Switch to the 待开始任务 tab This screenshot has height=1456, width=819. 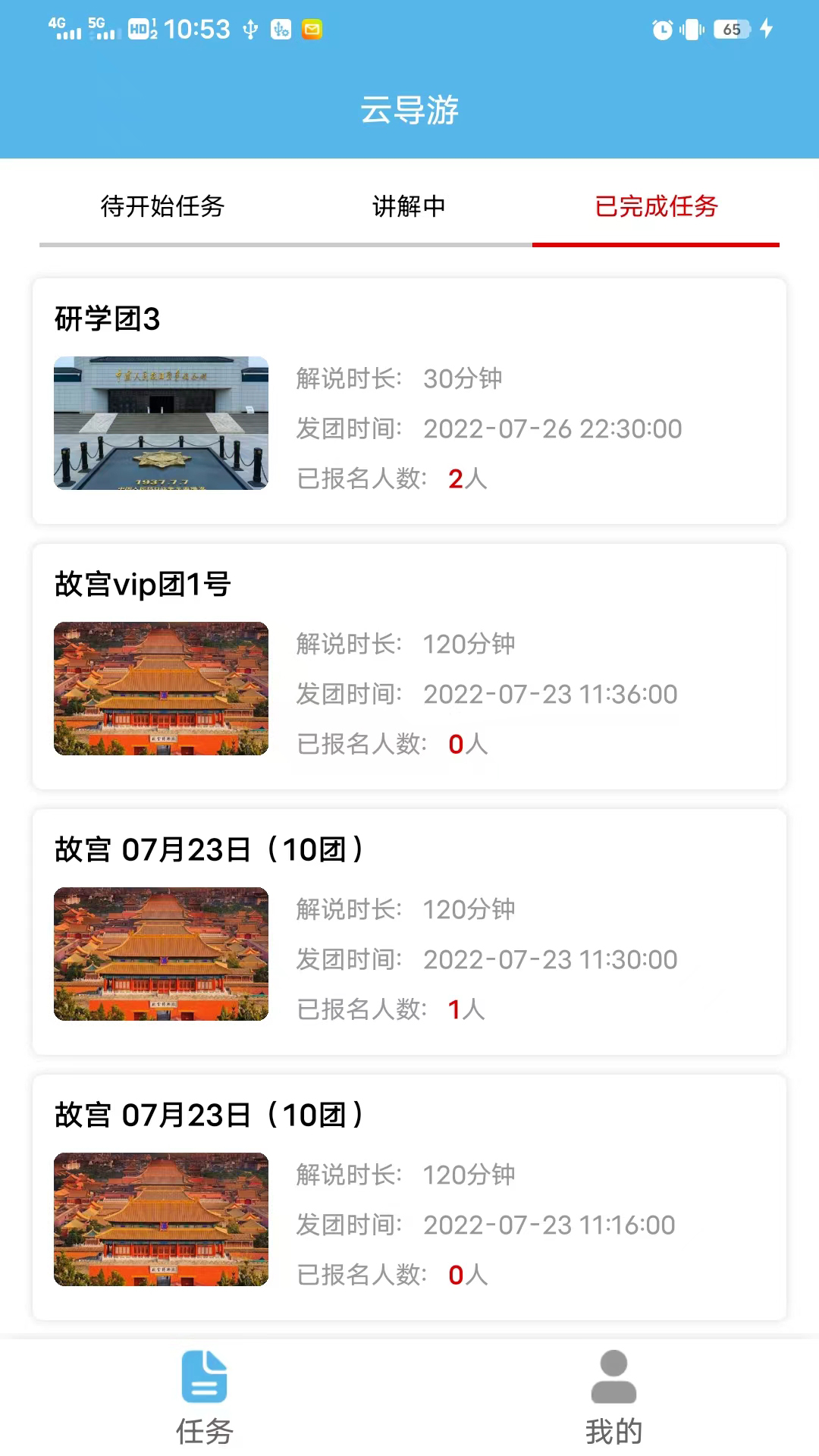[x=160, y=206]
